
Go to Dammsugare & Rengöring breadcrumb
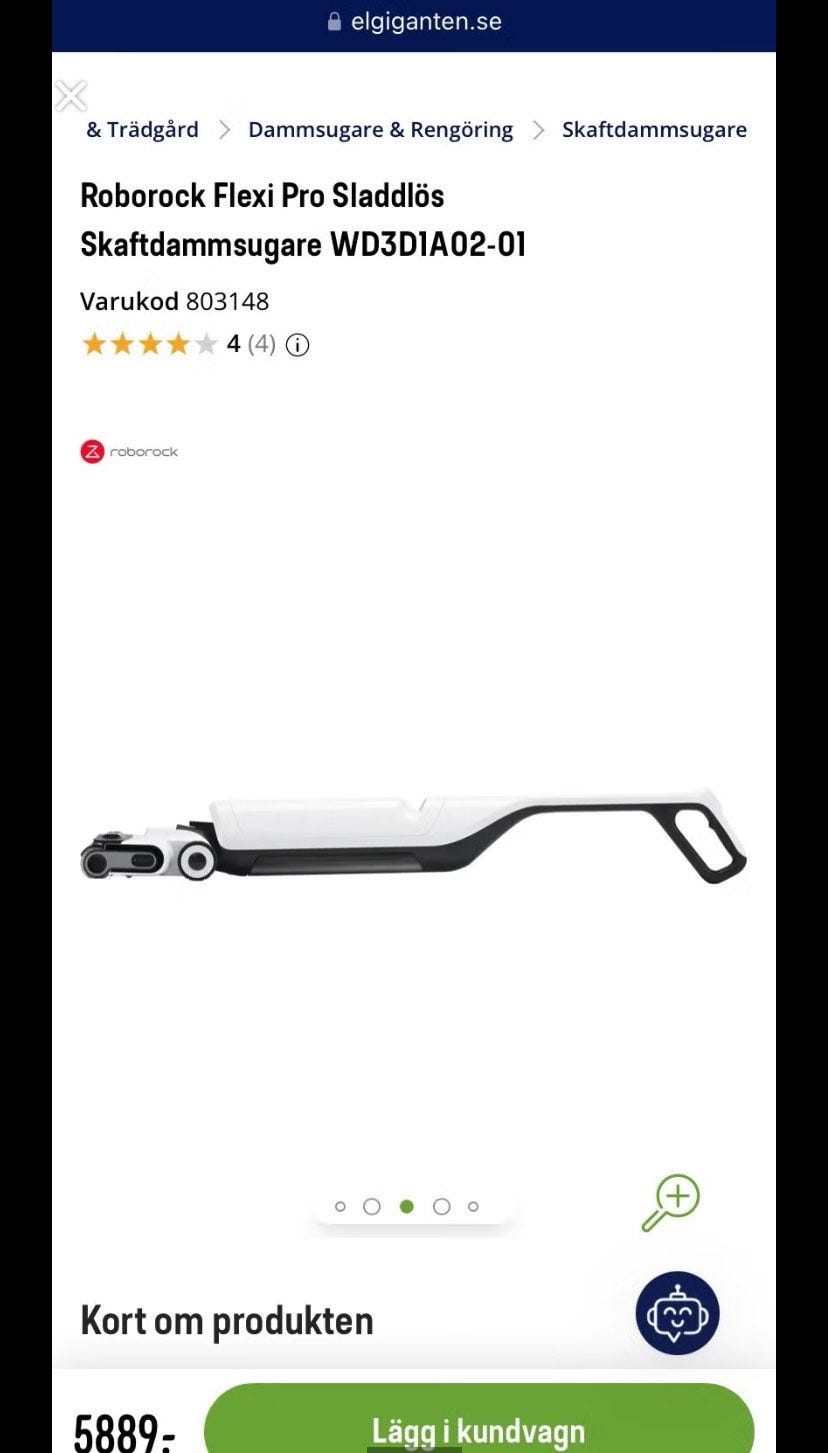click(380, 129)
